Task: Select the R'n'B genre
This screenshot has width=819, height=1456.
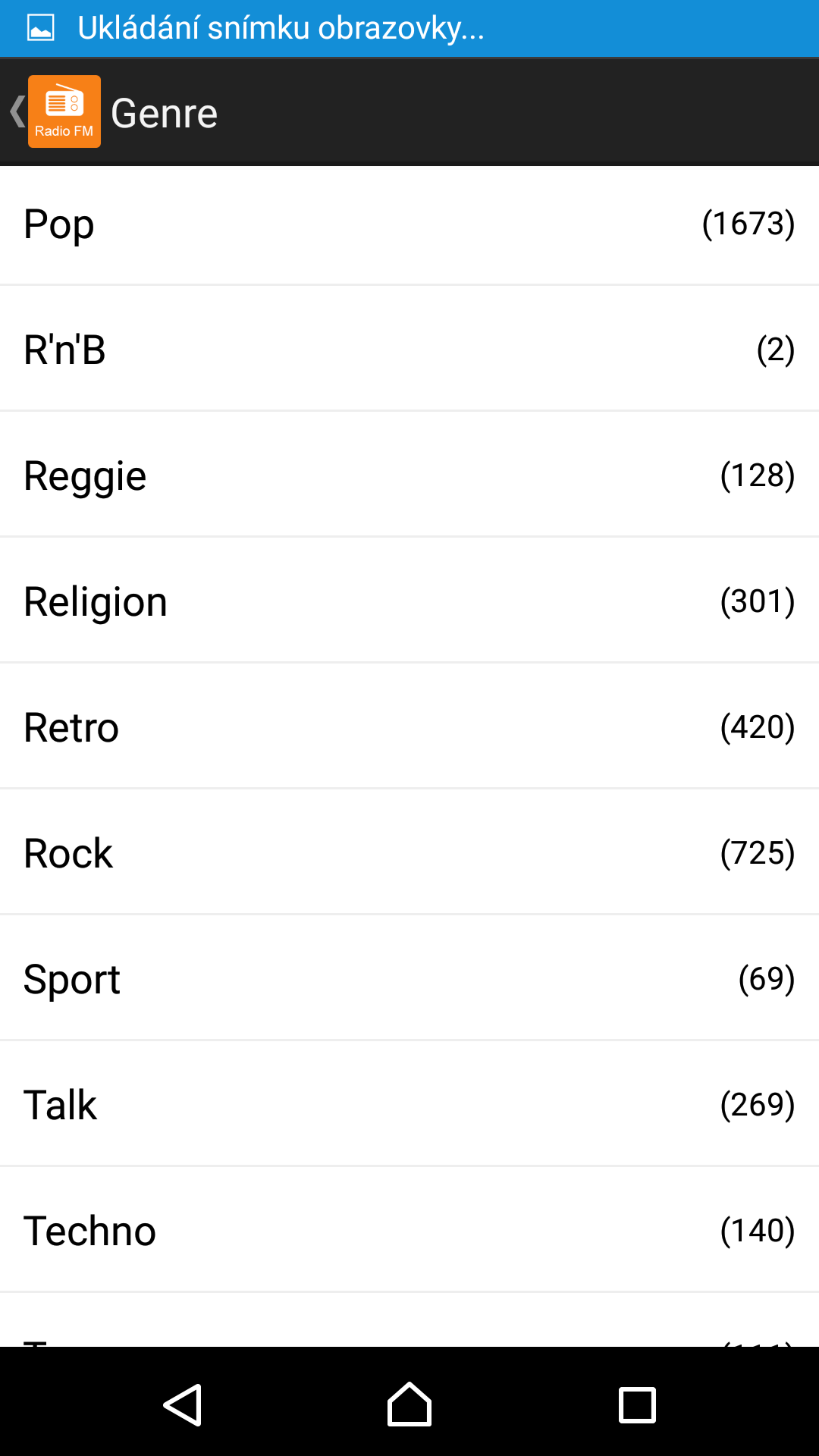Action: click(409, 349)
